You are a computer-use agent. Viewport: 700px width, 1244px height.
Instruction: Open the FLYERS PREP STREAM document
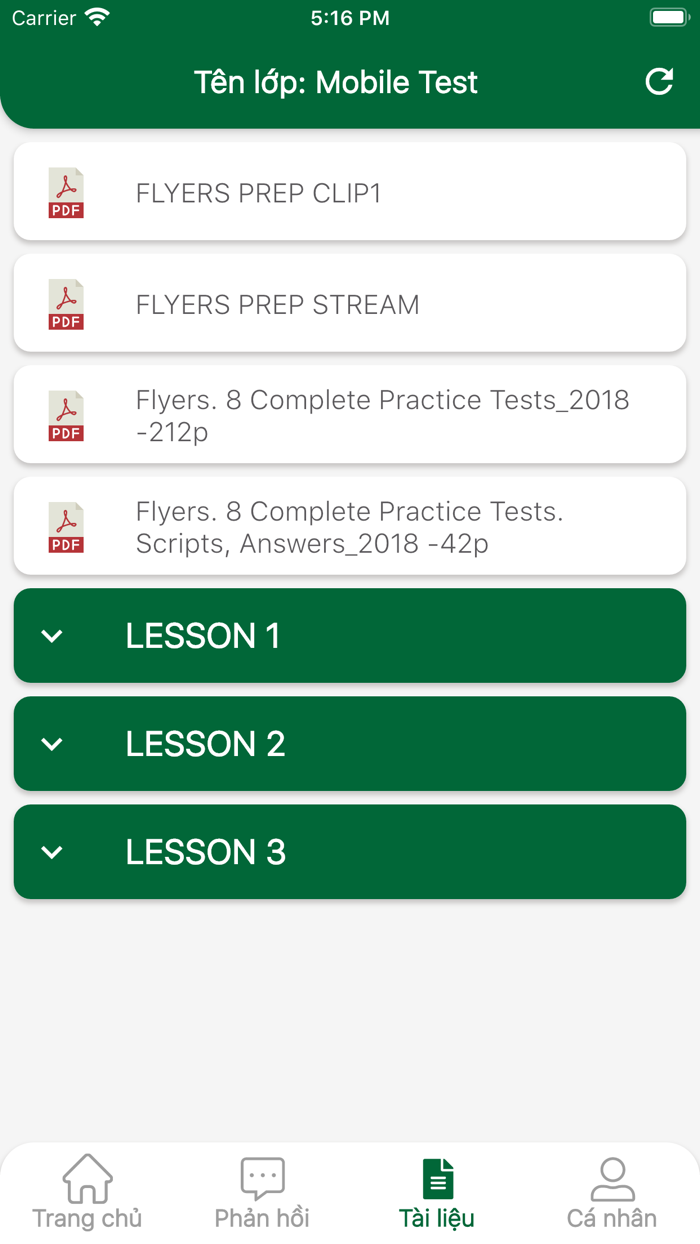[x=350, y=303]
